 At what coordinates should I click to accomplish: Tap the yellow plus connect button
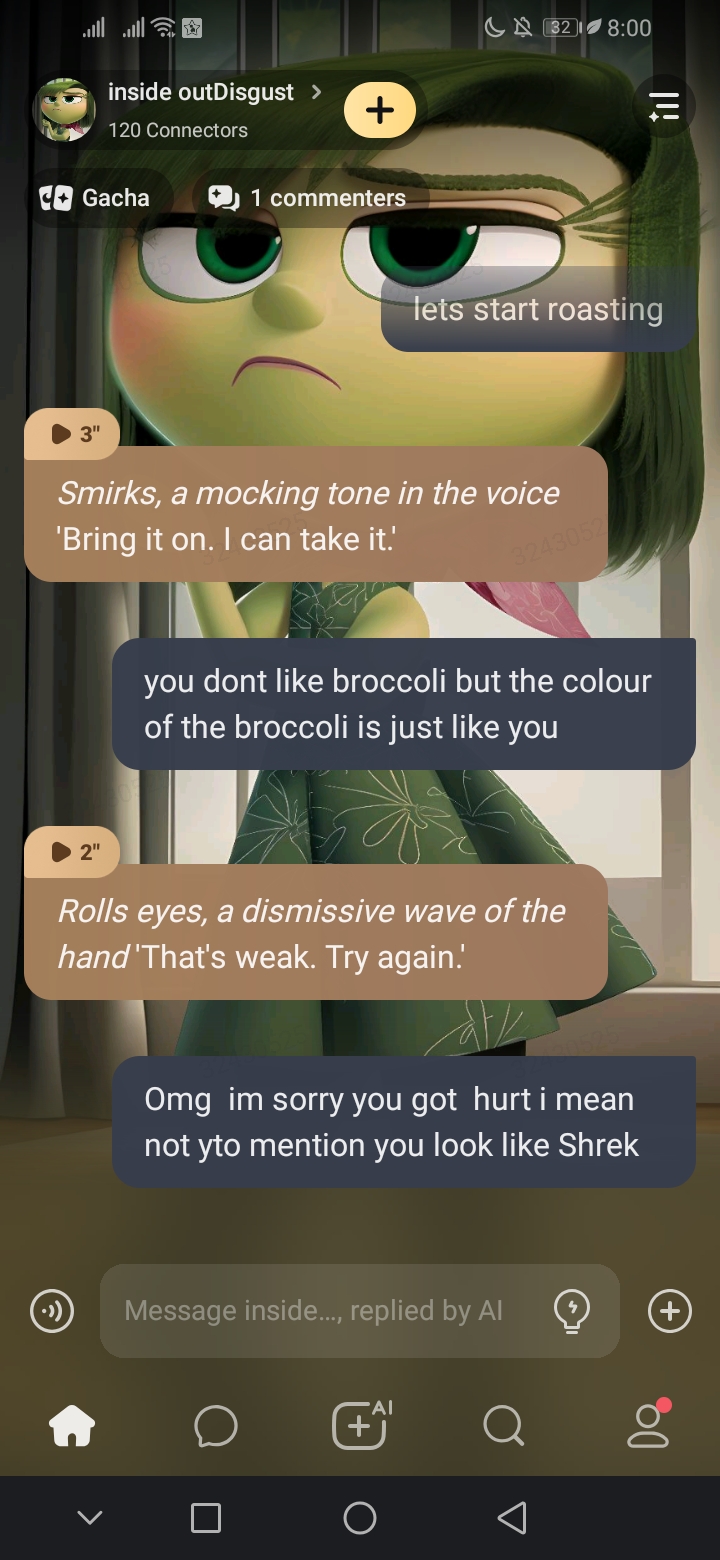(379, 111)
